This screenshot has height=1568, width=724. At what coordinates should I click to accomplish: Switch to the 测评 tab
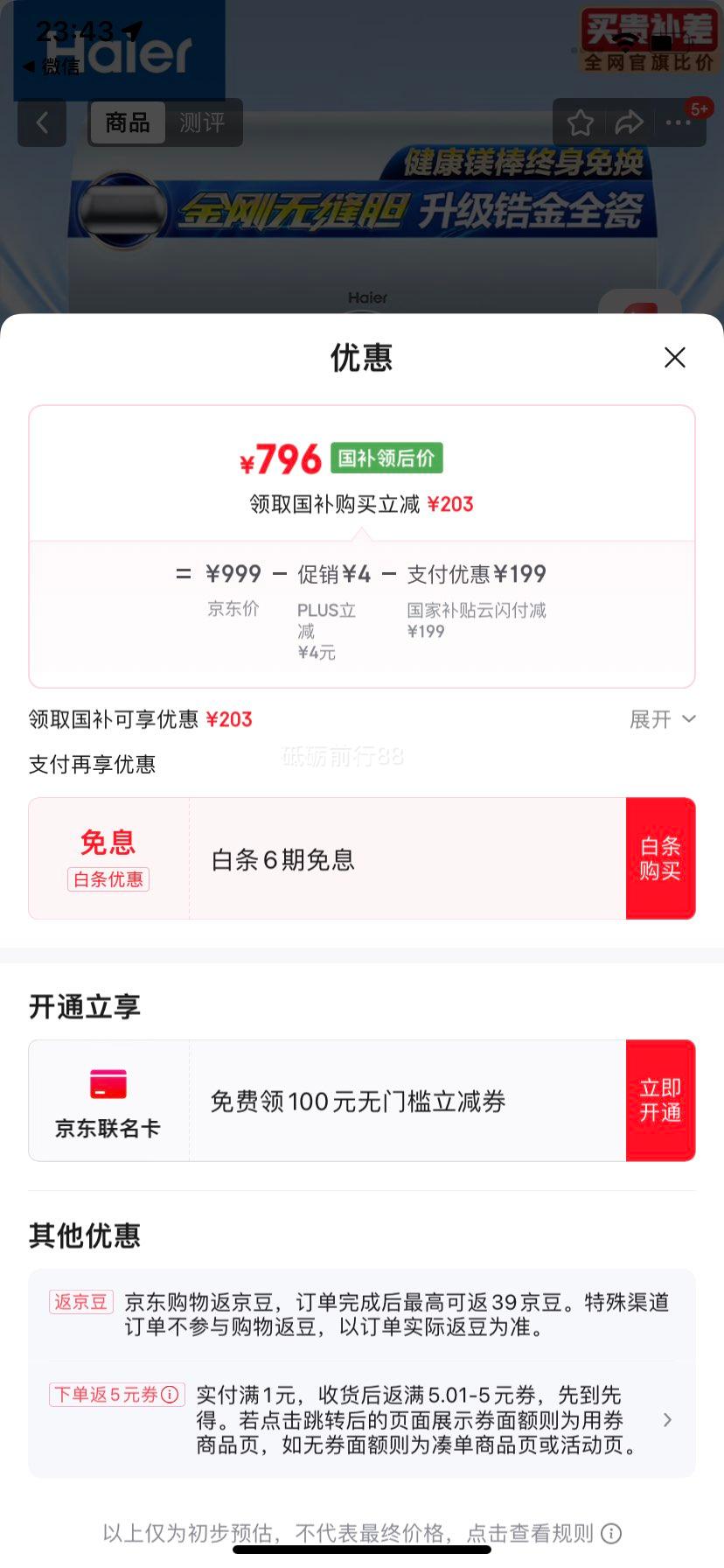point(202,122)
